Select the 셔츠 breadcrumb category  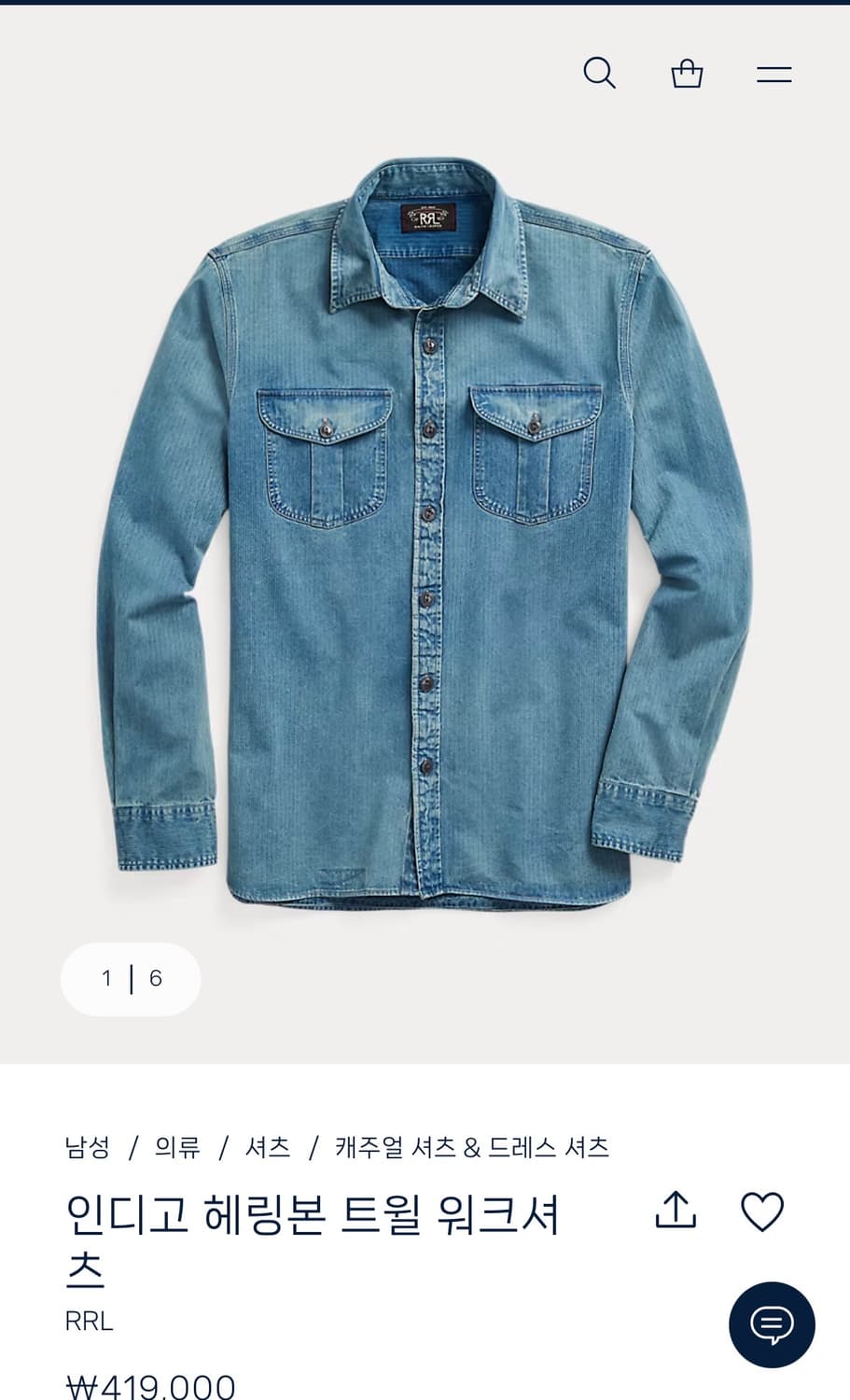click(267, 1148)
